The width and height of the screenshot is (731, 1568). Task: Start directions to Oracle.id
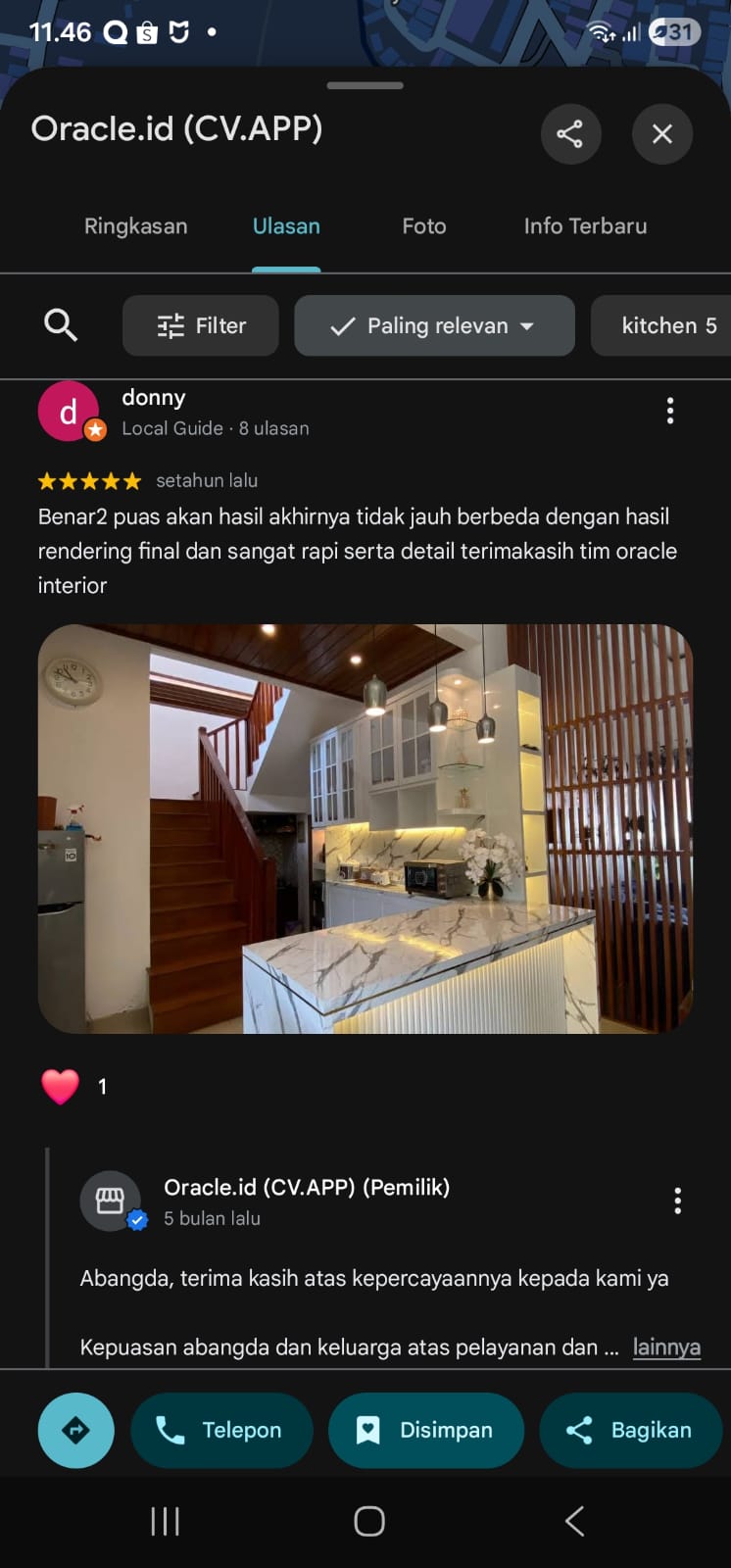click(75, 1430)
